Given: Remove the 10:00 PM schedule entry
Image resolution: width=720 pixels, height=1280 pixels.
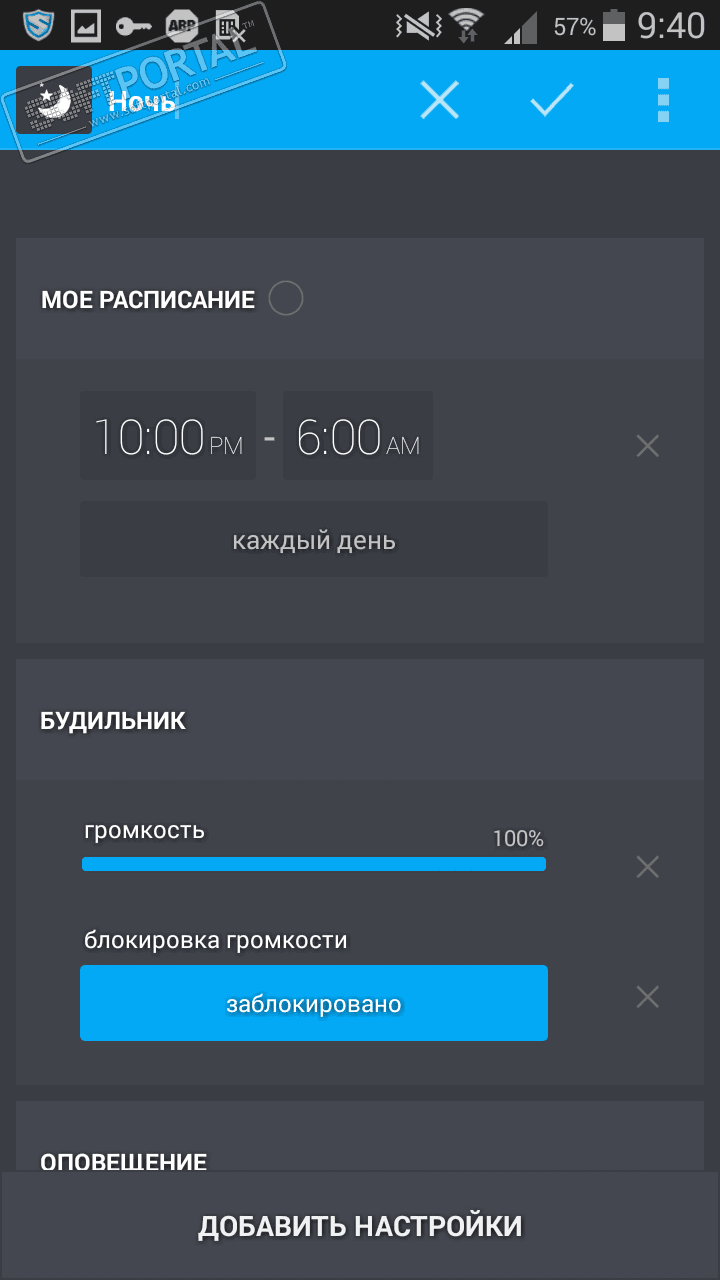Looking at the screenshot, I should 648,446.
